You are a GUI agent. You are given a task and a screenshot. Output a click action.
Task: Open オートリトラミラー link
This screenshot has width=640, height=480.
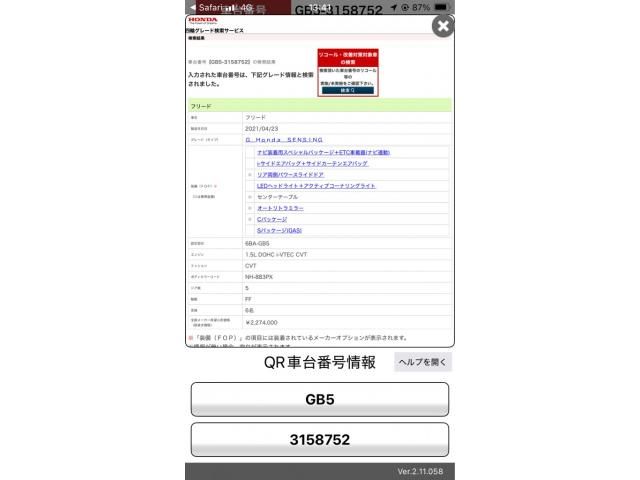click(280, 208)
